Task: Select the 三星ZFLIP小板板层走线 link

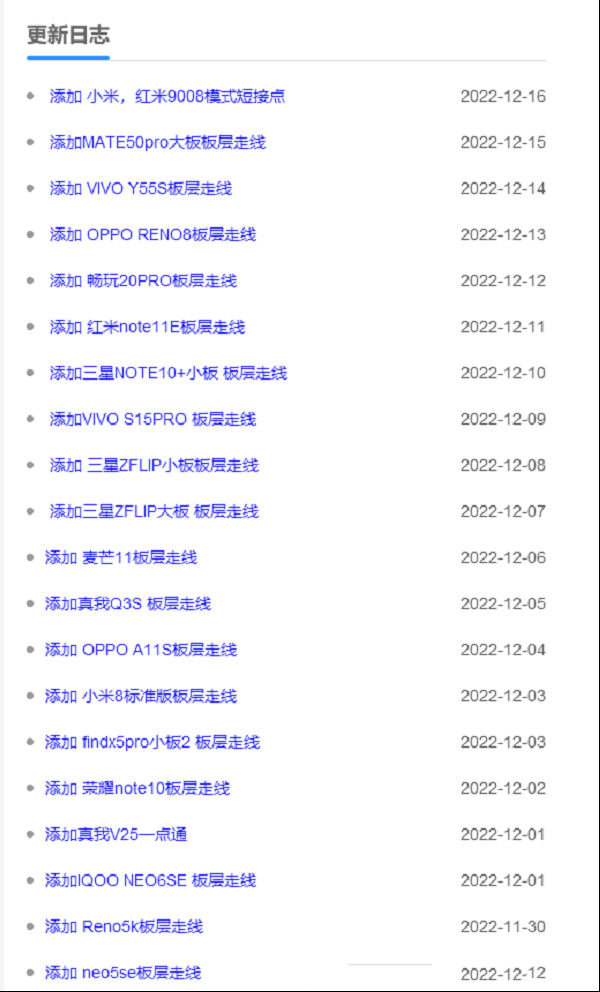Action: (154, 466)
